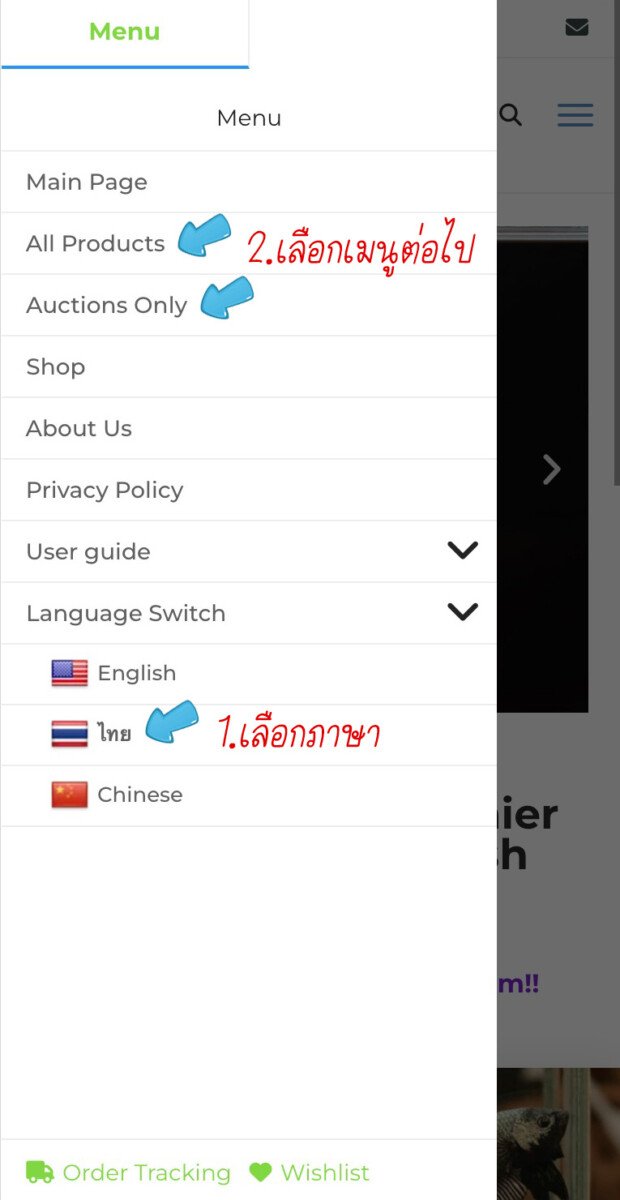Expand the User guide submenu

(462, 551)
